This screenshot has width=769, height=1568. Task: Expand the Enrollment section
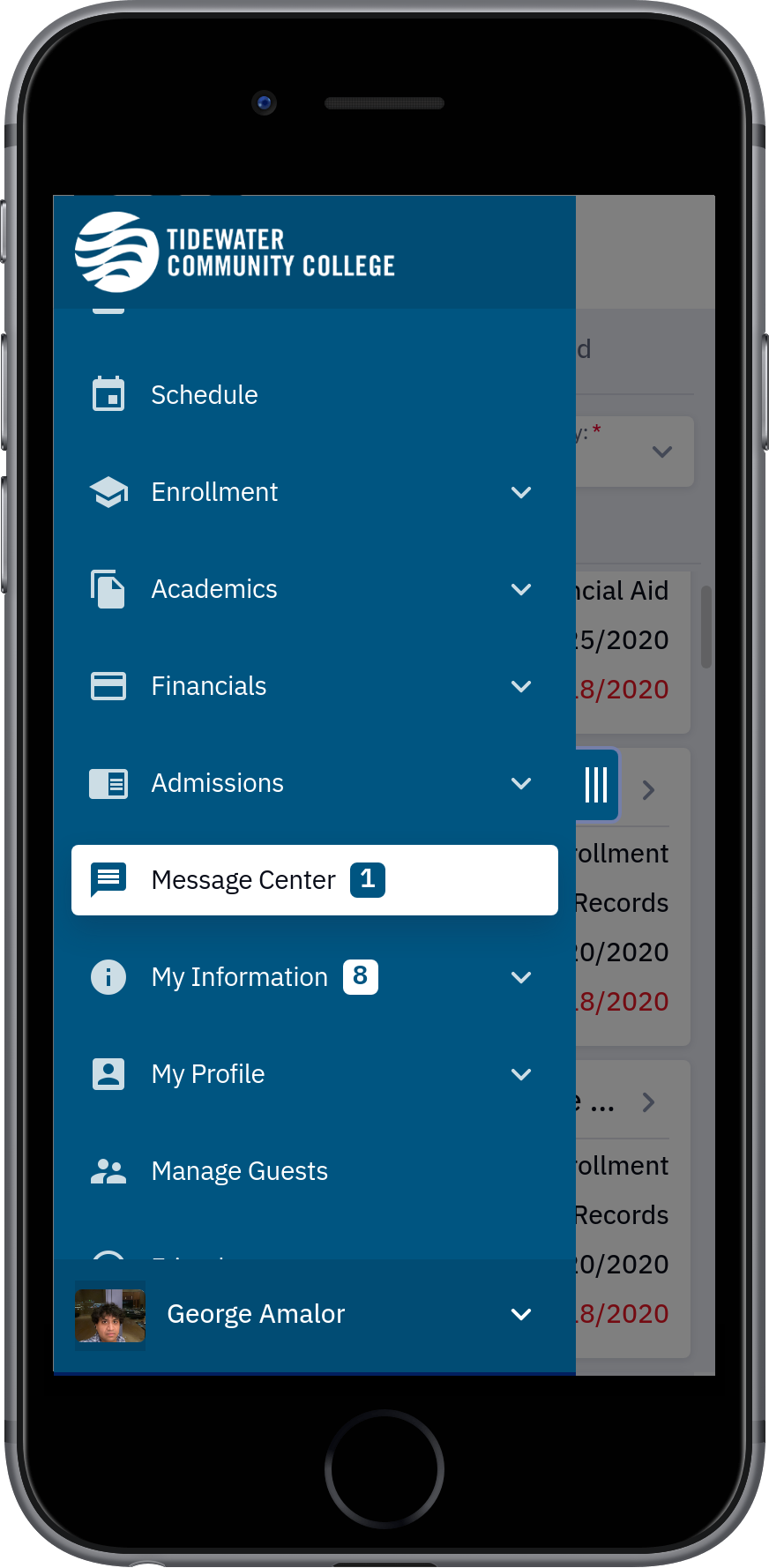pos(314,492)
